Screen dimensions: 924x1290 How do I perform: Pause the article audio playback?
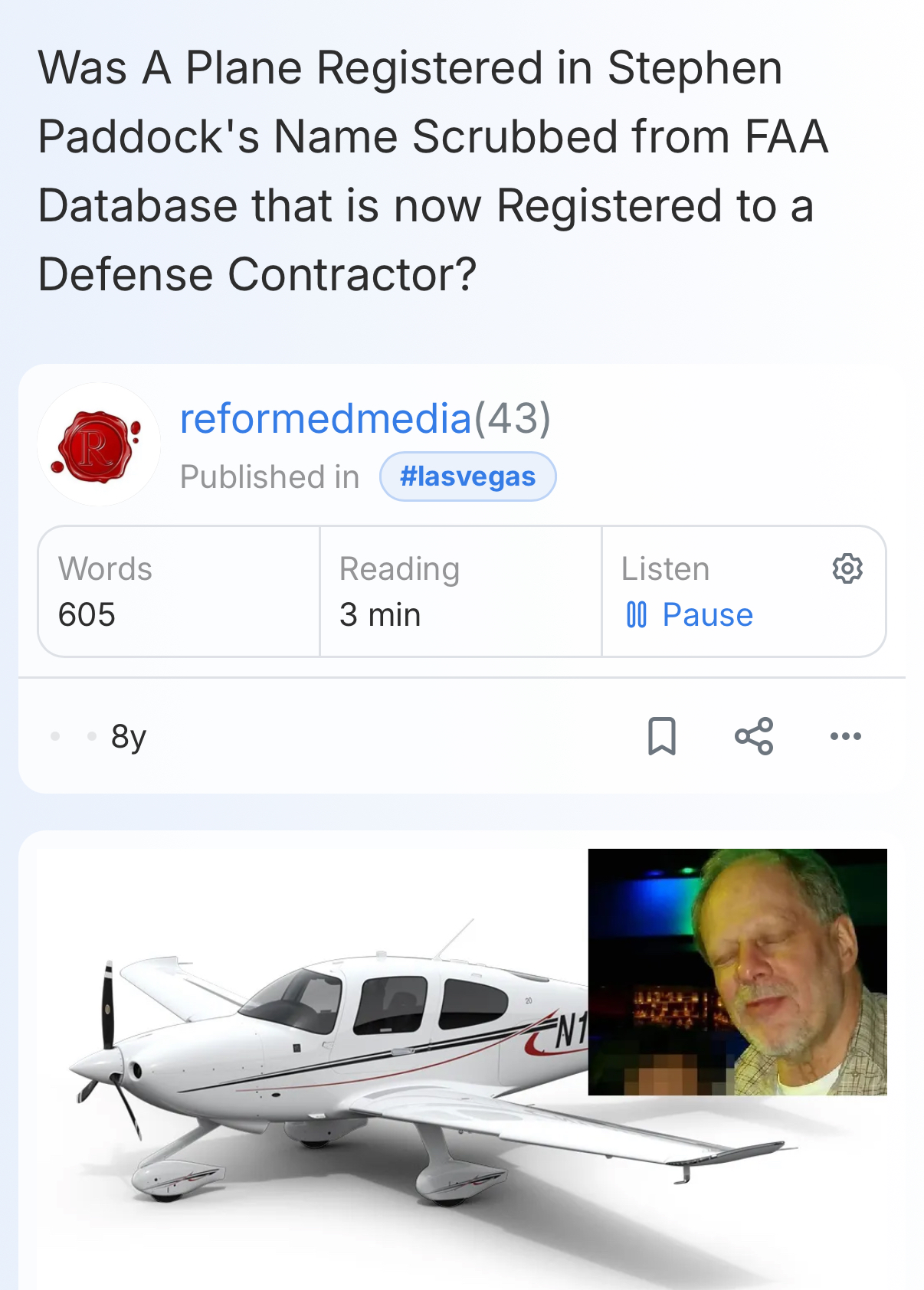coord(690,614)
